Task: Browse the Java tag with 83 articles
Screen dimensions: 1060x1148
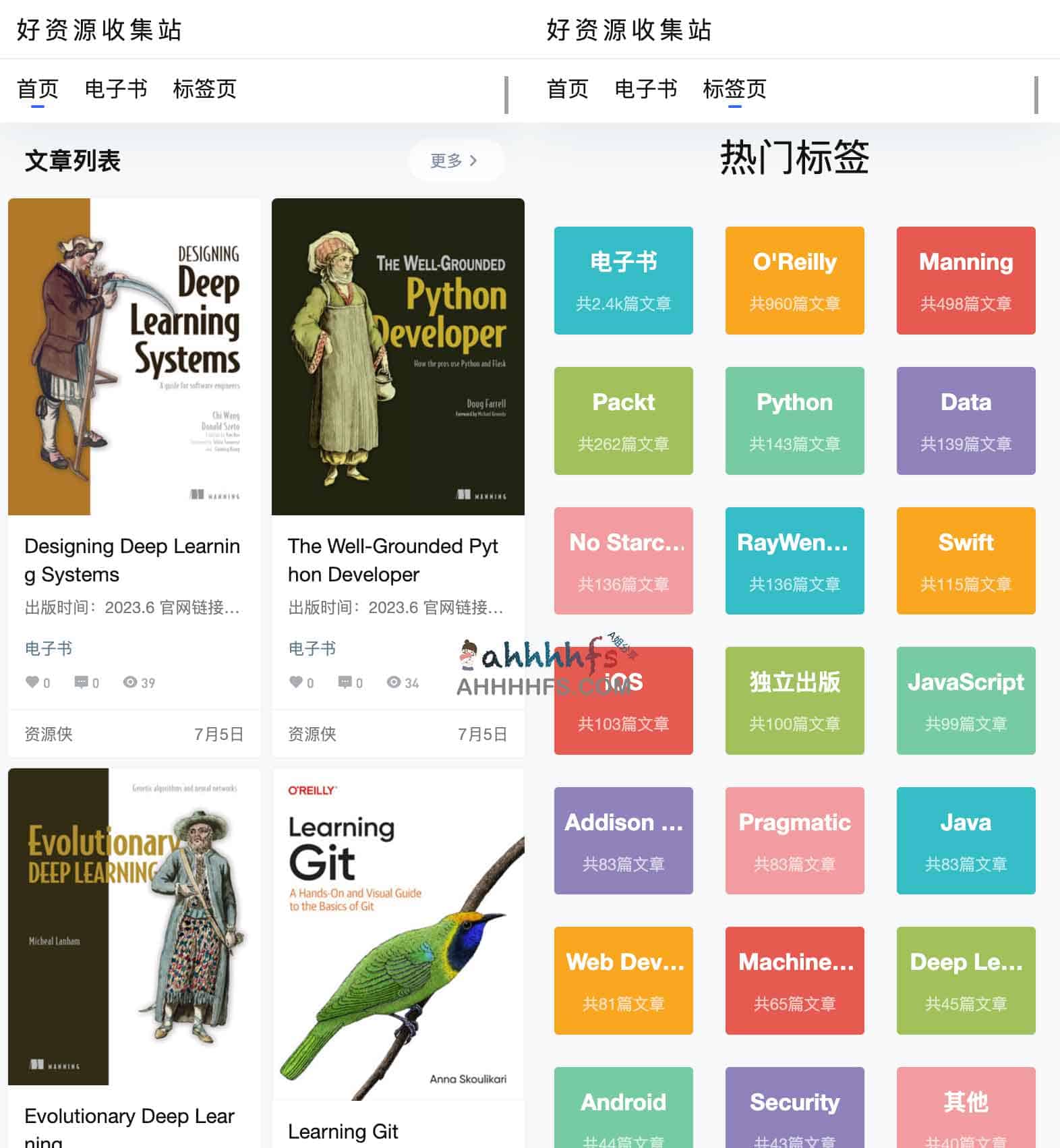Action: click(966, 840)
